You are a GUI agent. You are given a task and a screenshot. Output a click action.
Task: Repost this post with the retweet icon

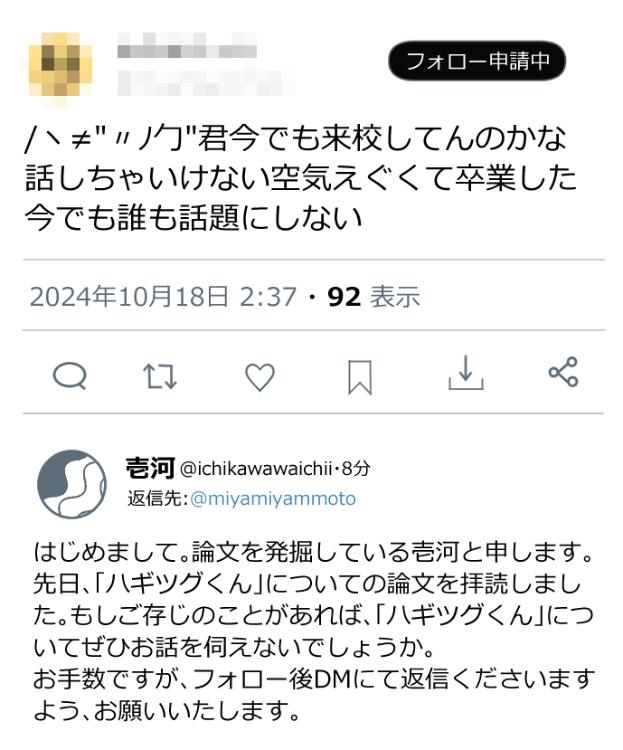(x=160, y=375)
